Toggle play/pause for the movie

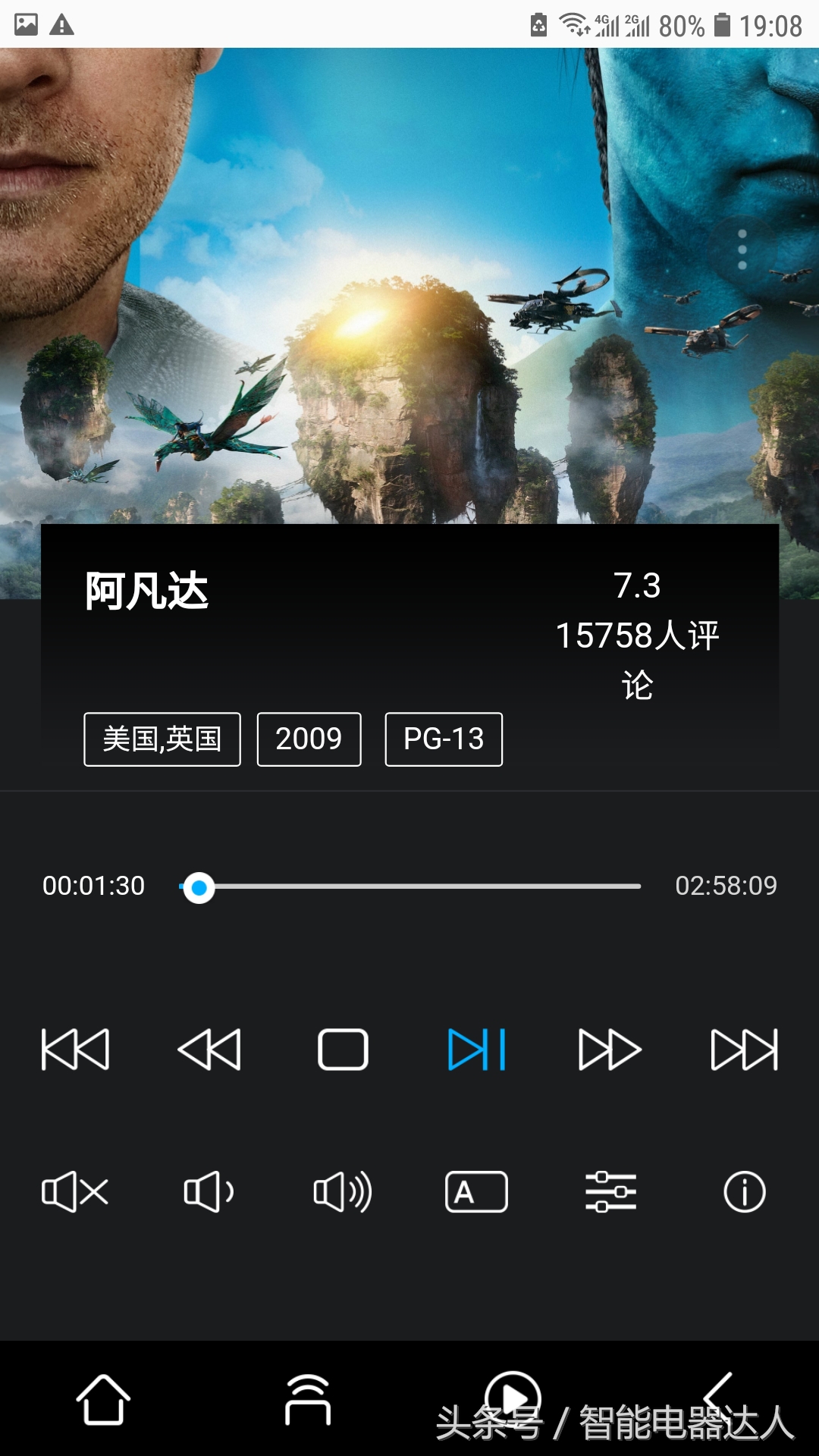coord(475,1050)
